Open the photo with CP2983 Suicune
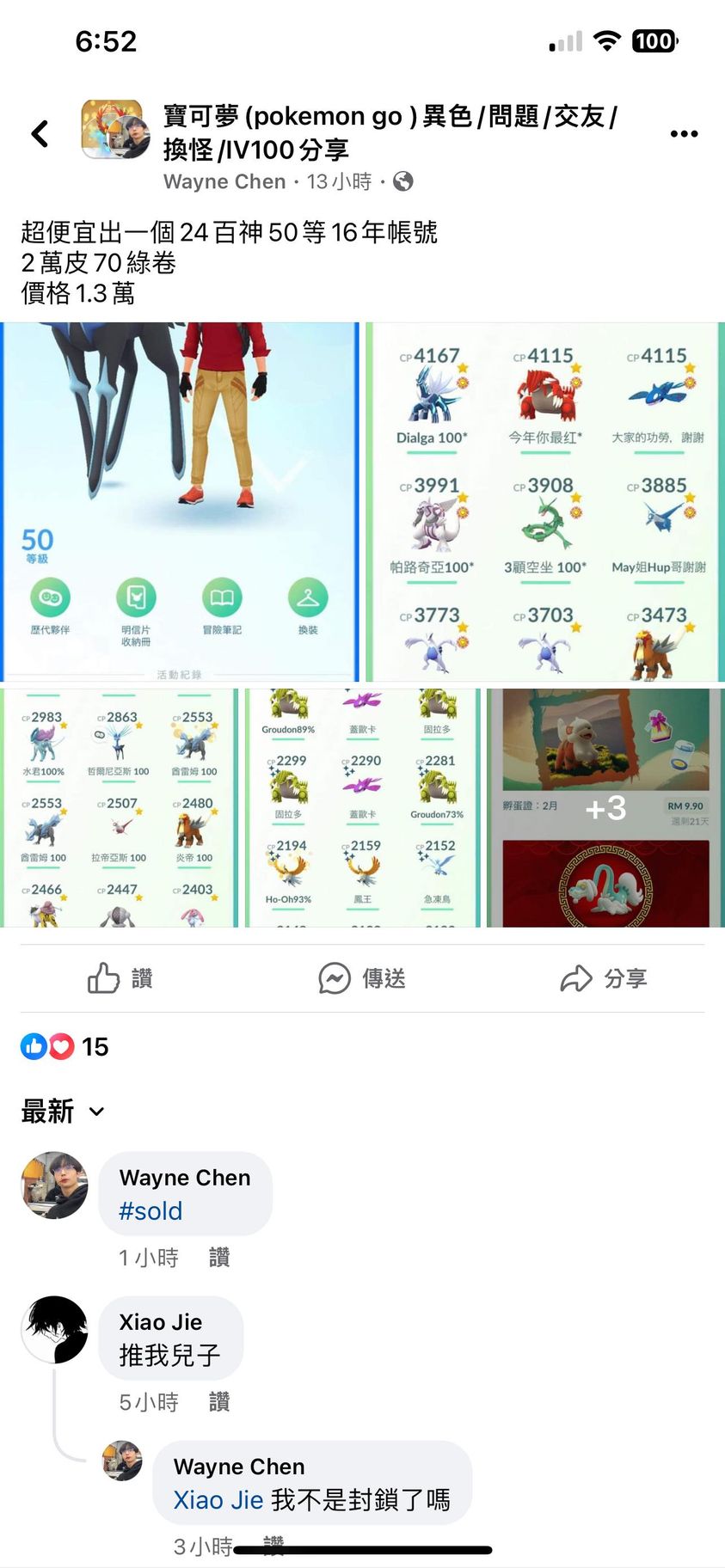Screen dimensions: 725x1568 tap(119, 807)
